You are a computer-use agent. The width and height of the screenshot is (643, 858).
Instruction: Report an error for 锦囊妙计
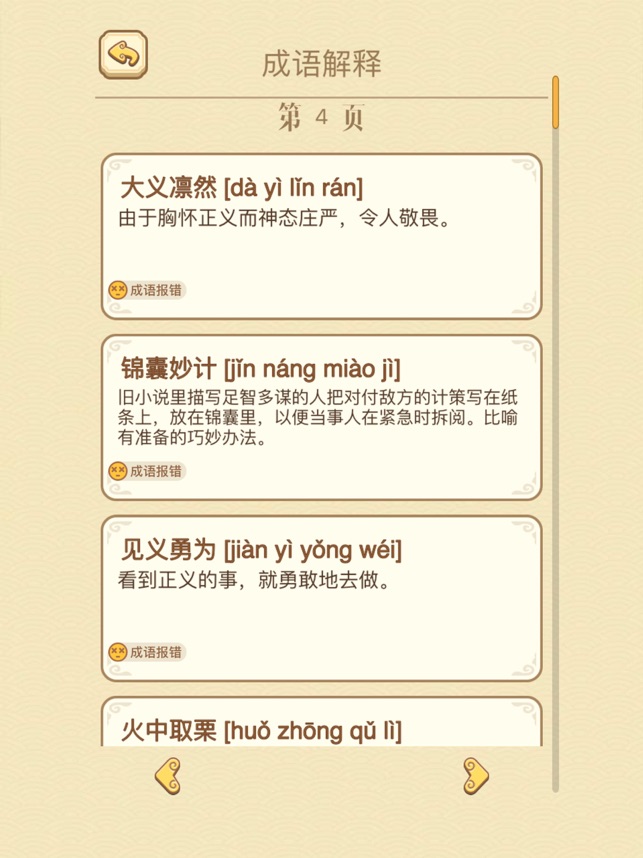[147, 470]
